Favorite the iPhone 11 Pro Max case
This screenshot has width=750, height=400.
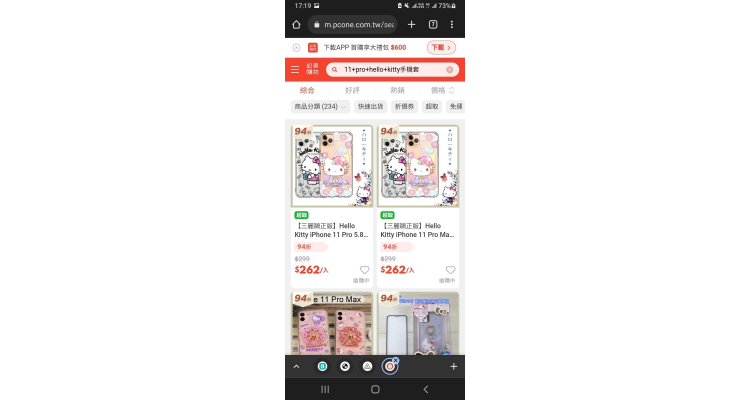(x=450, y=270)
